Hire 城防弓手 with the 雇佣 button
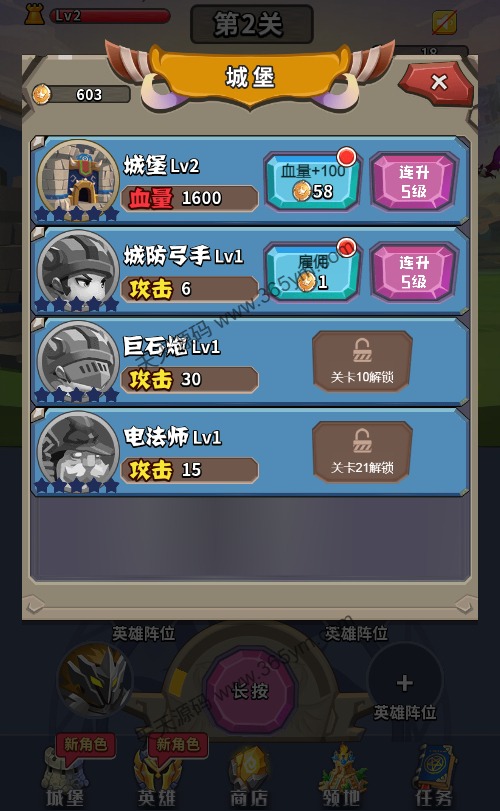The image size is (500, 811). click(312, 272)
